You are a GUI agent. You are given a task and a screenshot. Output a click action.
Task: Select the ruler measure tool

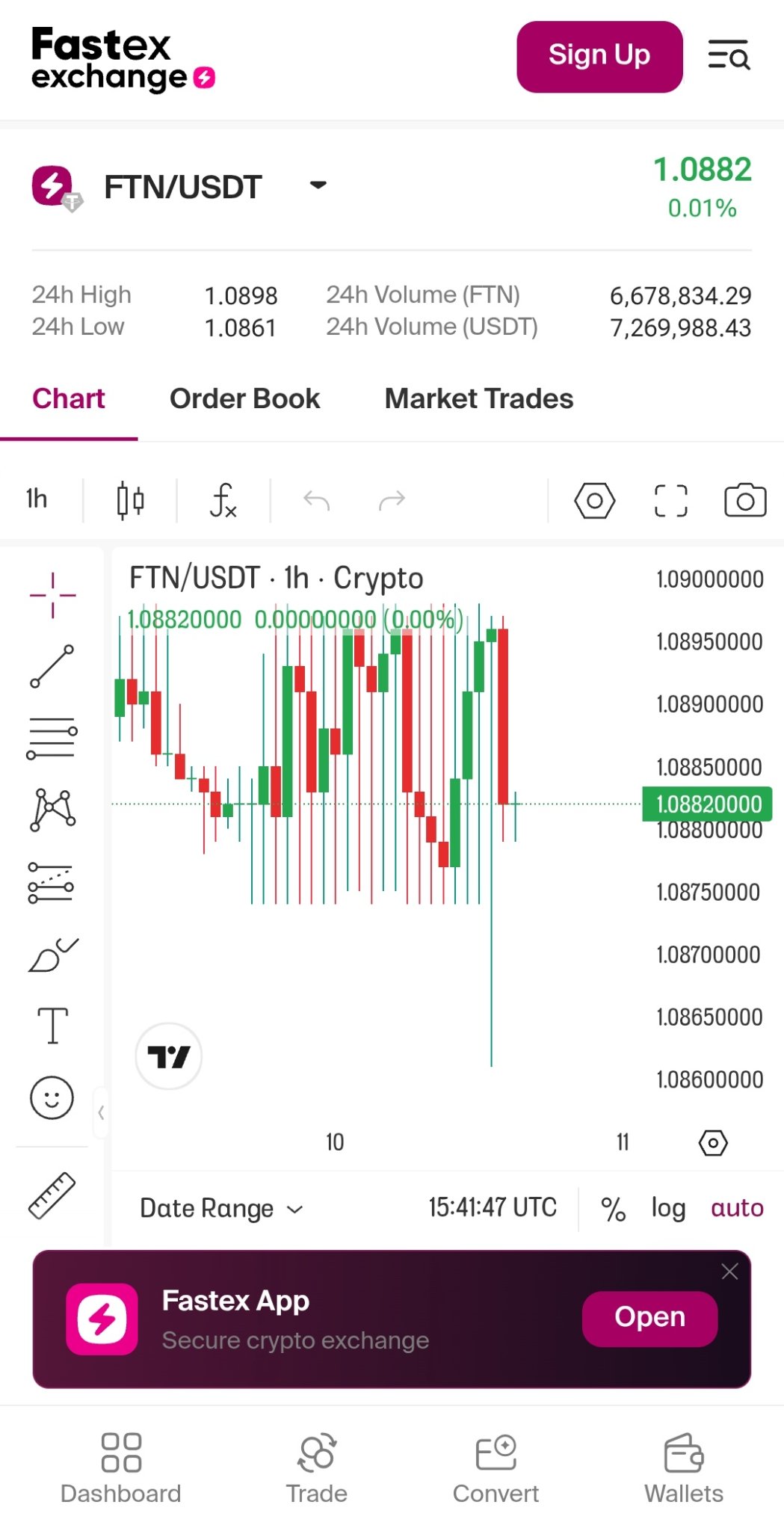point(52,1196)
